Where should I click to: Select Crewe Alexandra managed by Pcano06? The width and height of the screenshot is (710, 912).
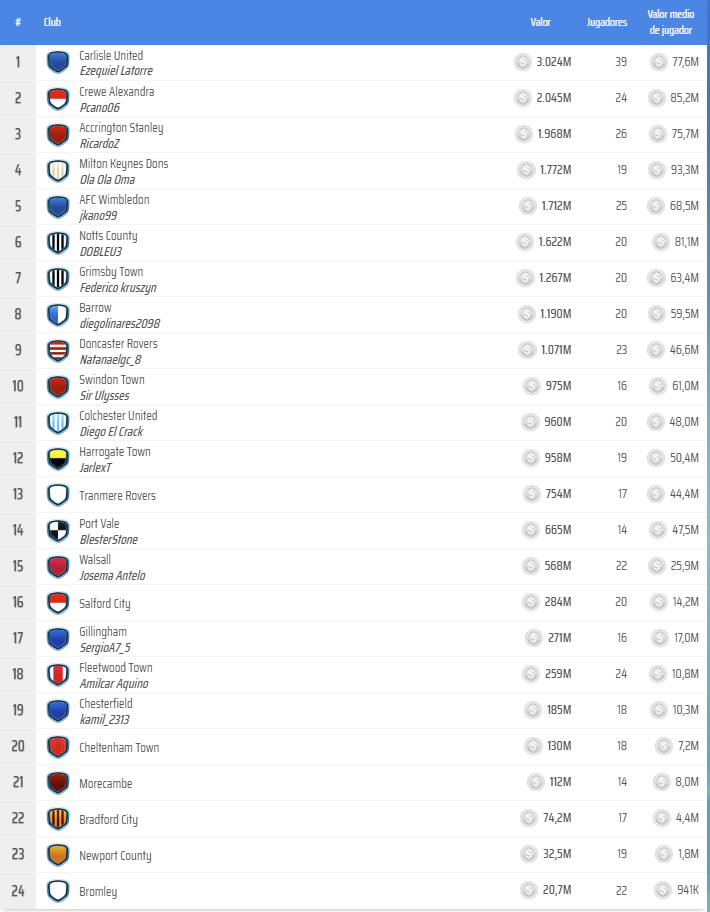point(116,92)
